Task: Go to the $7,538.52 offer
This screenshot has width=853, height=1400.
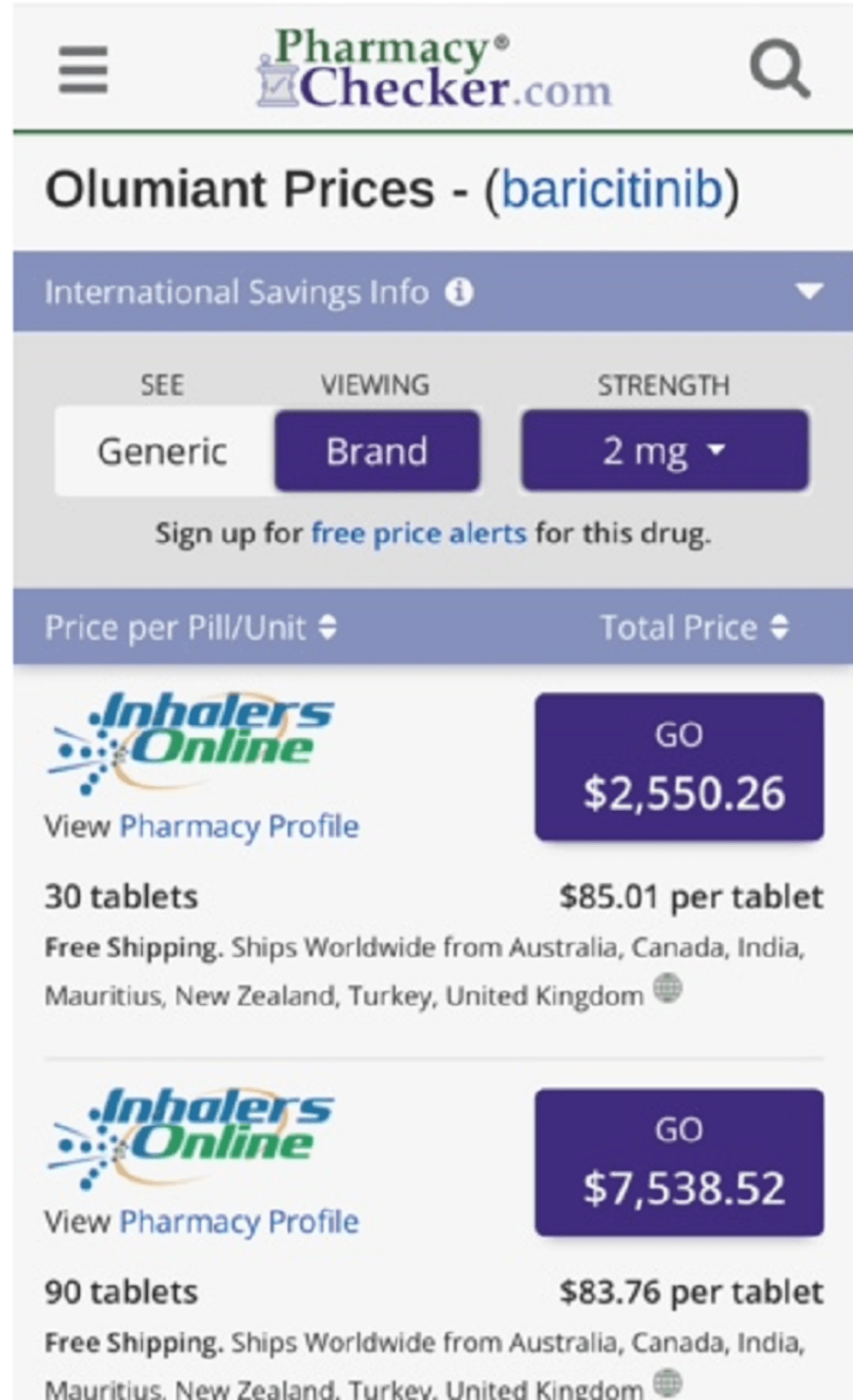Action: coord(679,1162)
